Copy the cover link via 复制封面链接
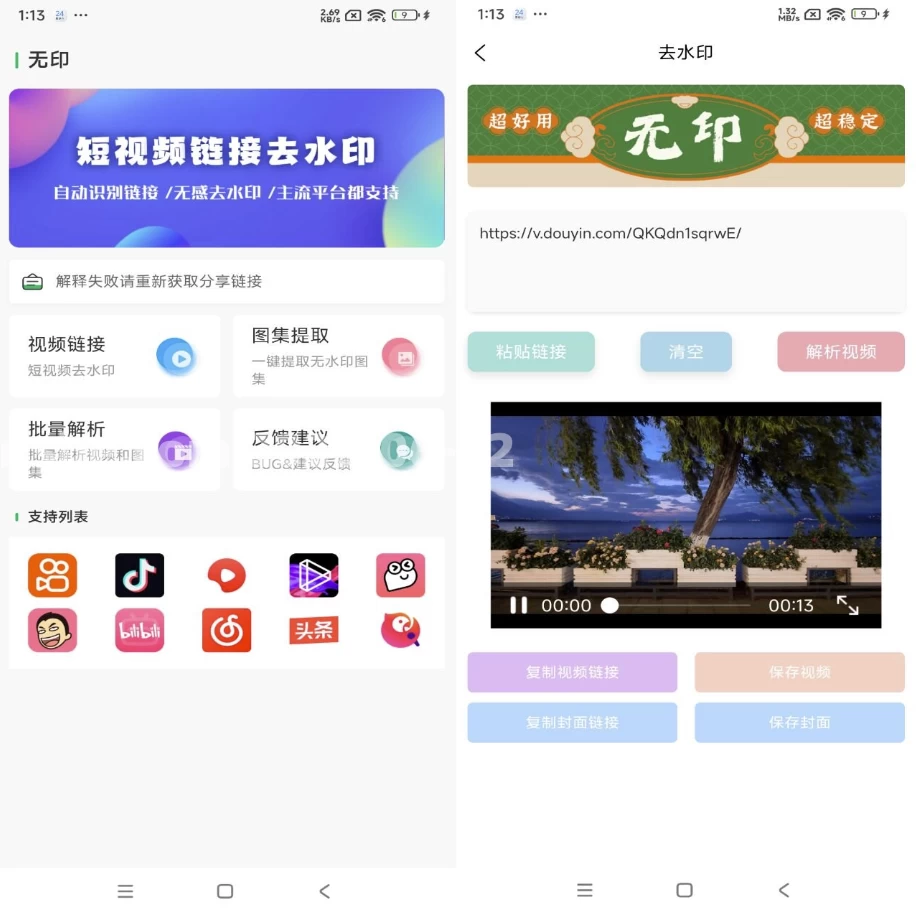Viewport: 916px width, 912px height. [572, 722]
